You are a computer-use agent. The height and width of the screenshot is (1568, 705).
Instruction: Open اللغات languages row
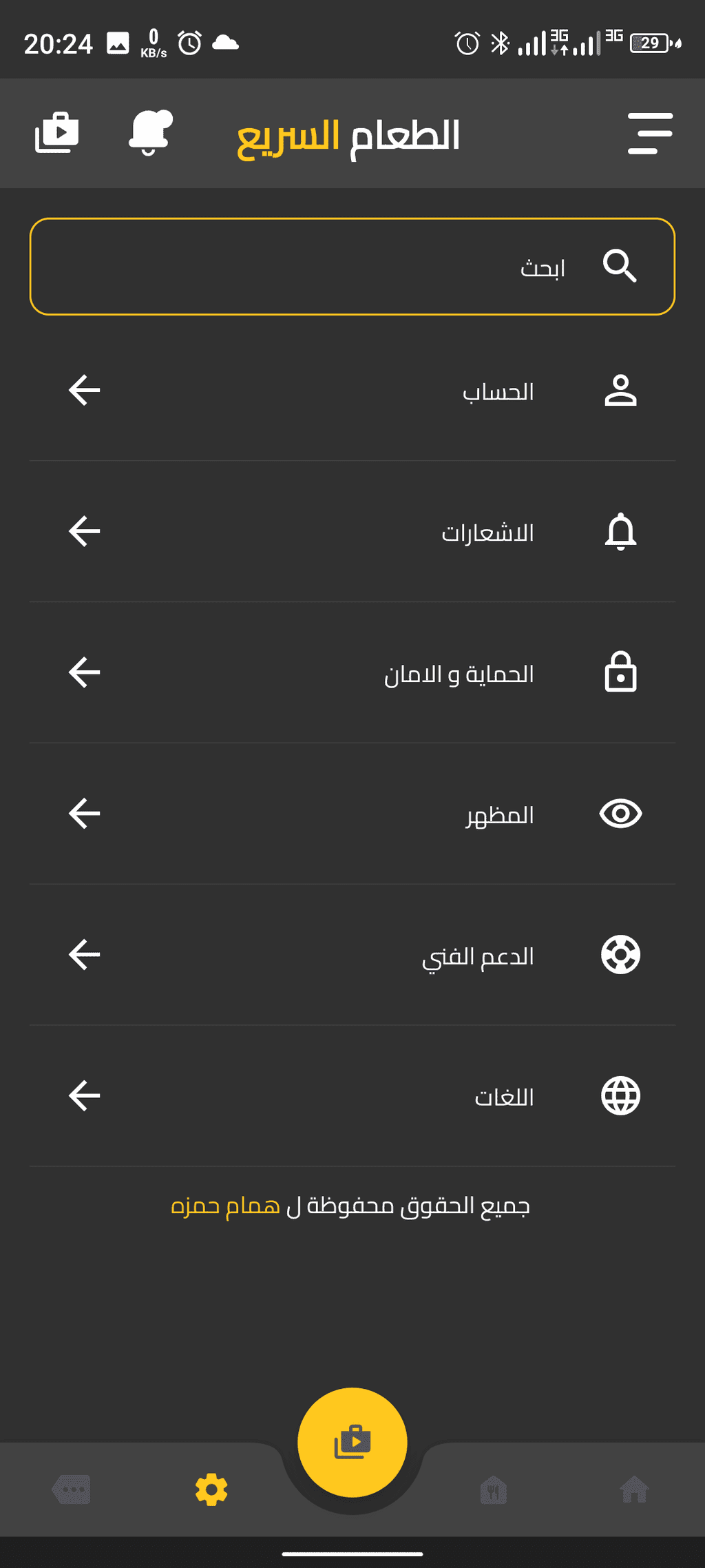352,1097
